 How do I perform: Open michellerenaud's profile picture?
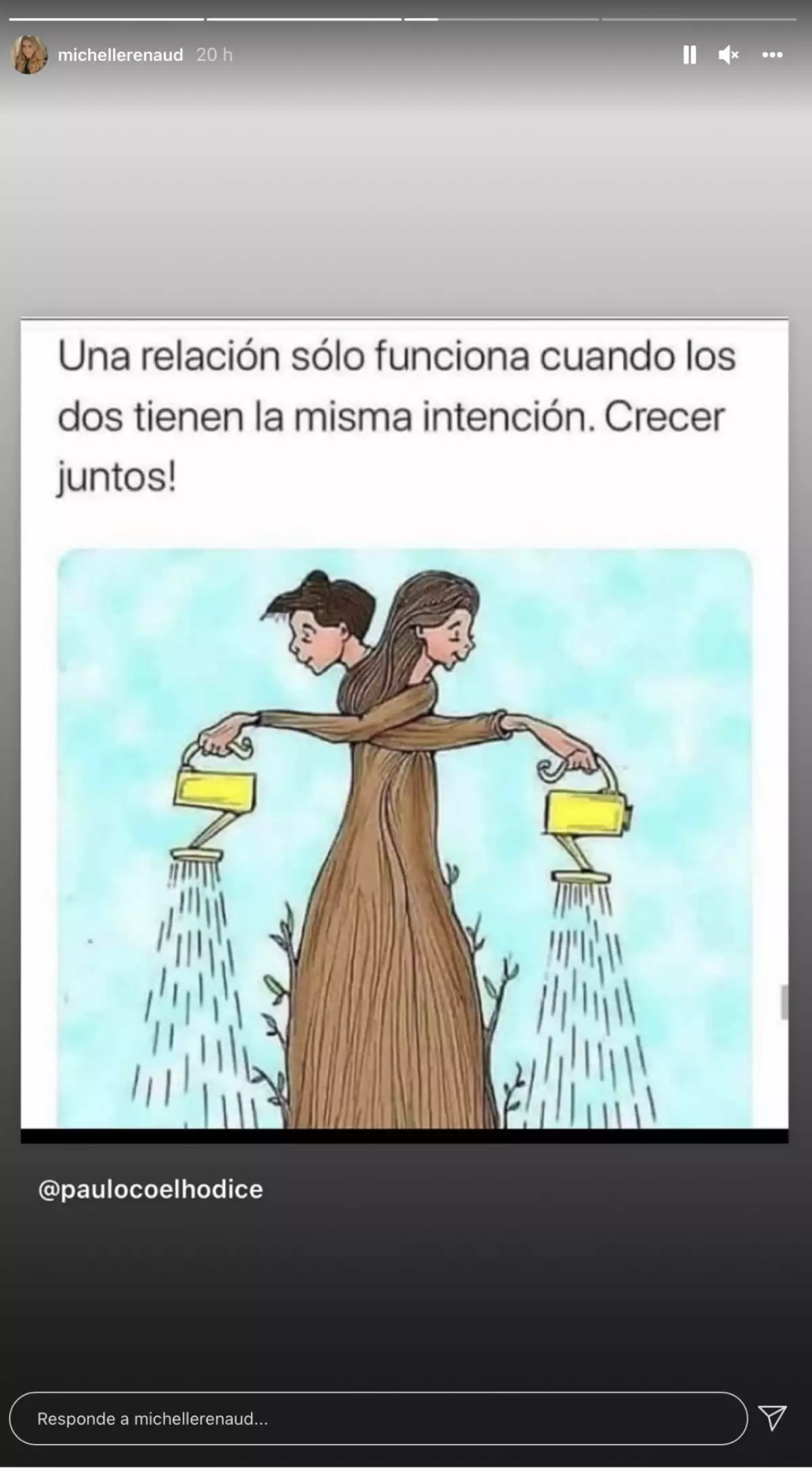coord(29,55)
